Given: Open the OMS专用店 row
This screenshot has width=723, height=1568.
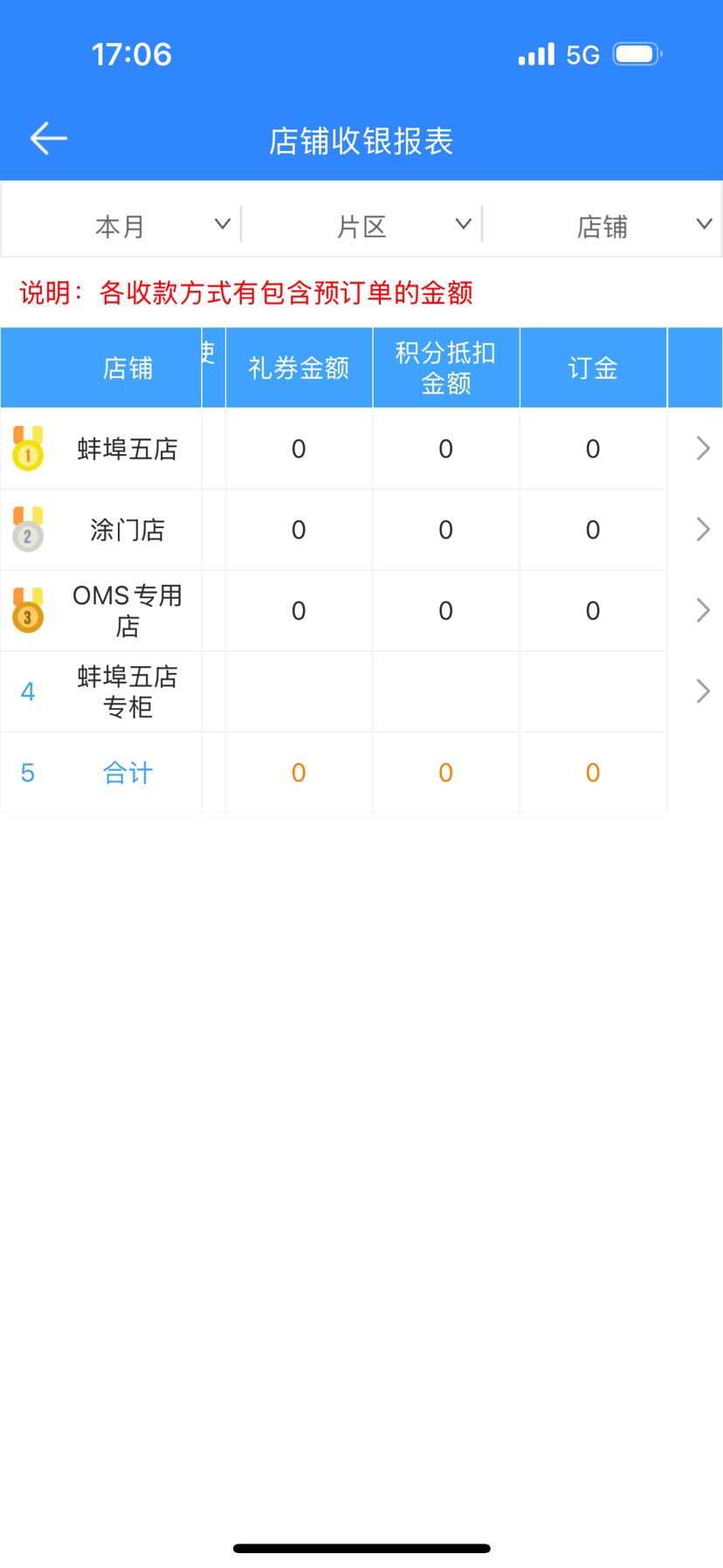Looking at the screenshot, I should tap(702, 610).
